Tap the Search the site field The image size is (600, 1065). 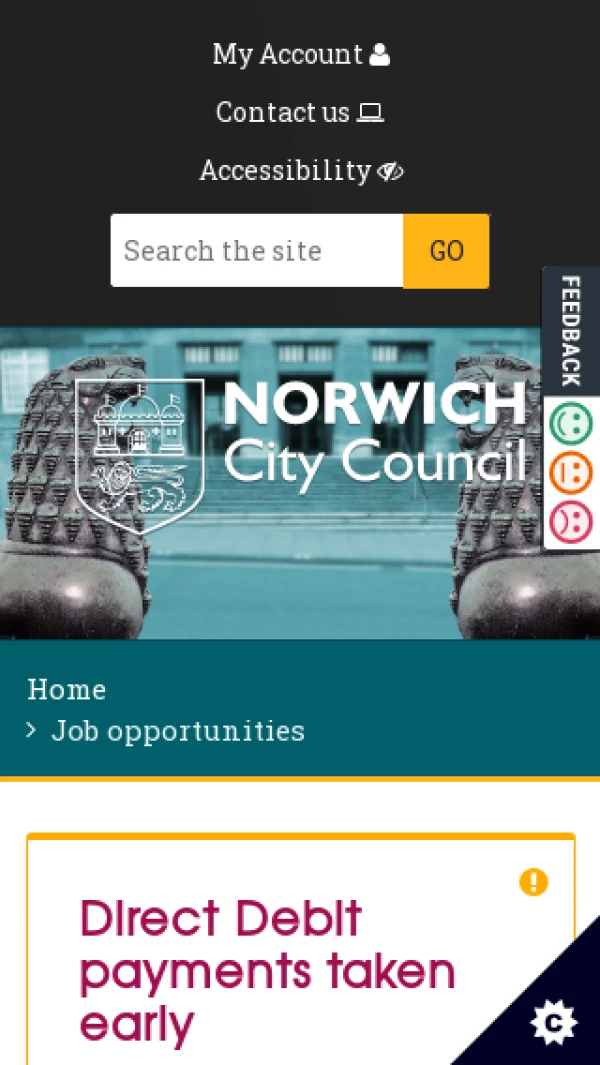tap(257, 250)
